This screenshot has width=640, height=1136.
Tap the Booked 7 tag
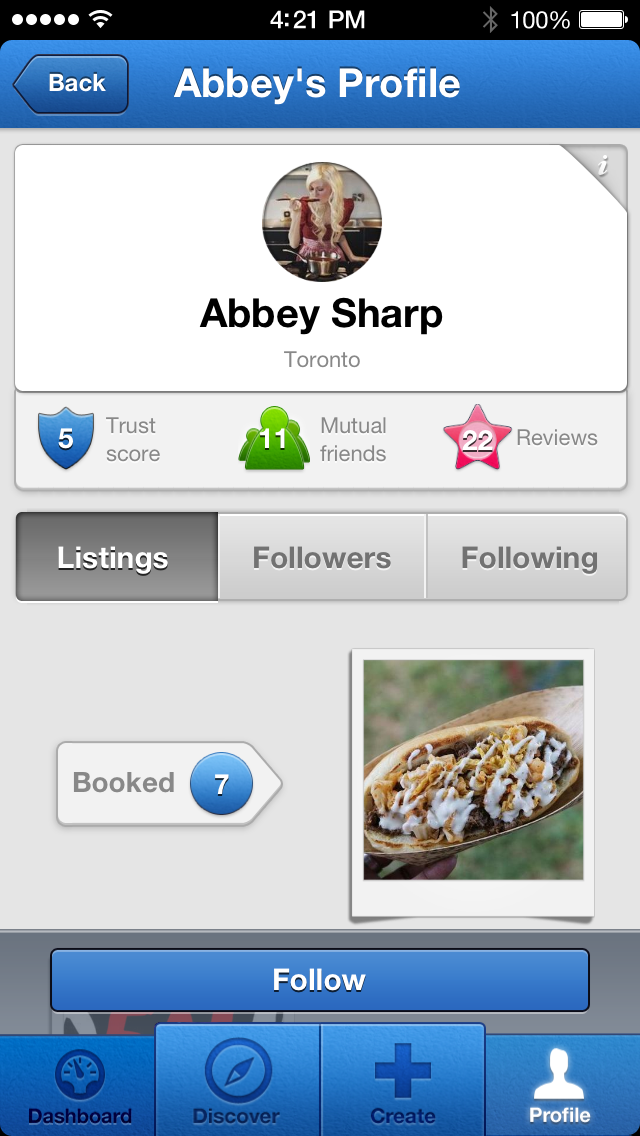point(166,783)
